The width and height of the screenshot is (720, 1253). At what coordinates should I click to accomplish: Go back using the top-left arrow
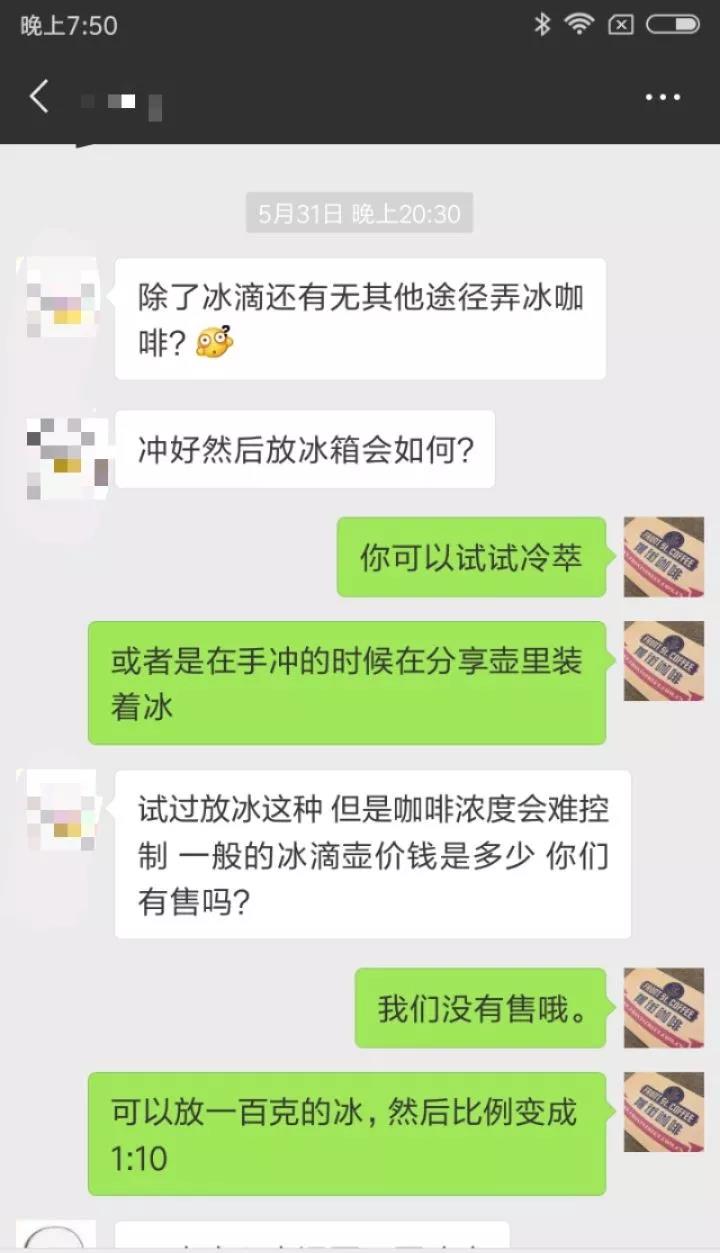39,97
